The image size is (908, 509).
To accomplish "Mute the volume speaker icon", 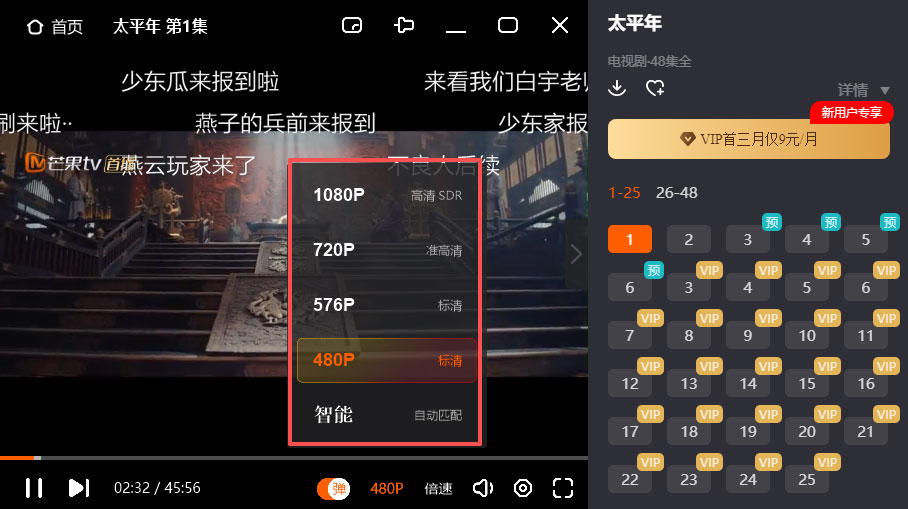I will tap(483, 488).
